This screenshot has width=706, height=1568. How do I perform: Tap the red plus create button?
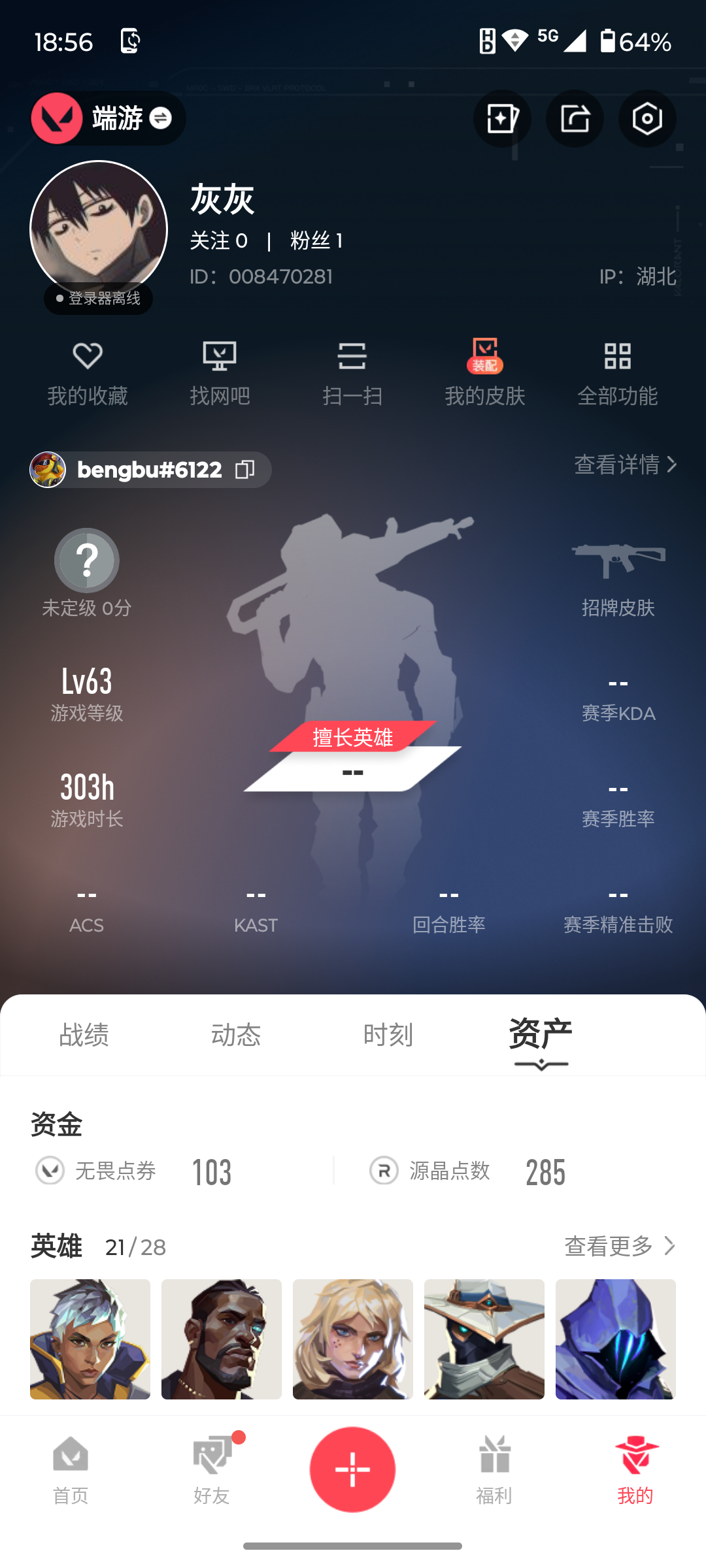pyautogui.click(x=352, y=1469)
